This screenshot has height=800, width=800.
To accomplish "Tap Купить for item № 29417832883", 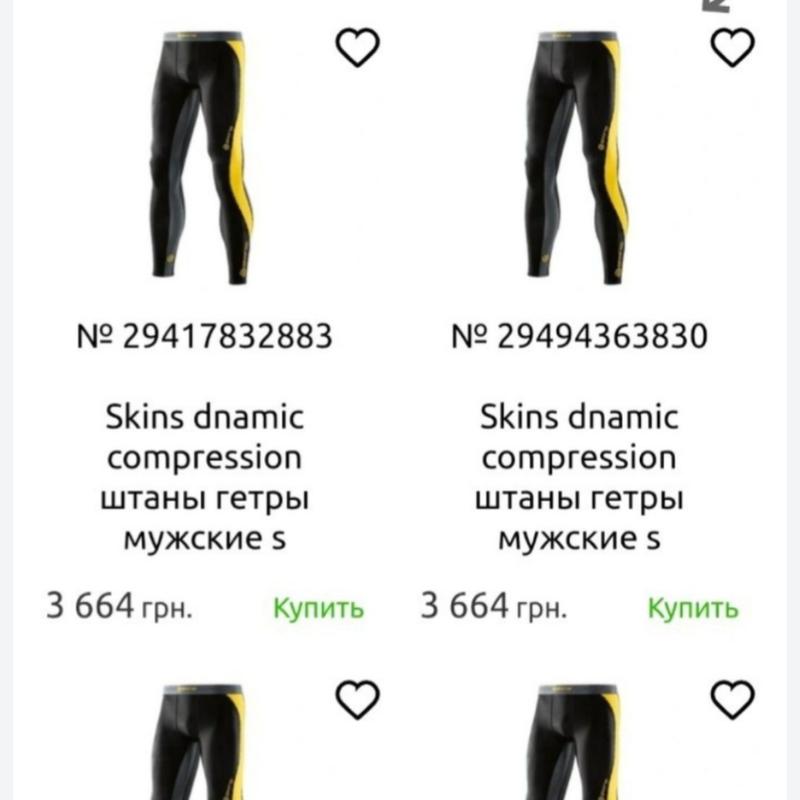I will click(x=318, y=607).
